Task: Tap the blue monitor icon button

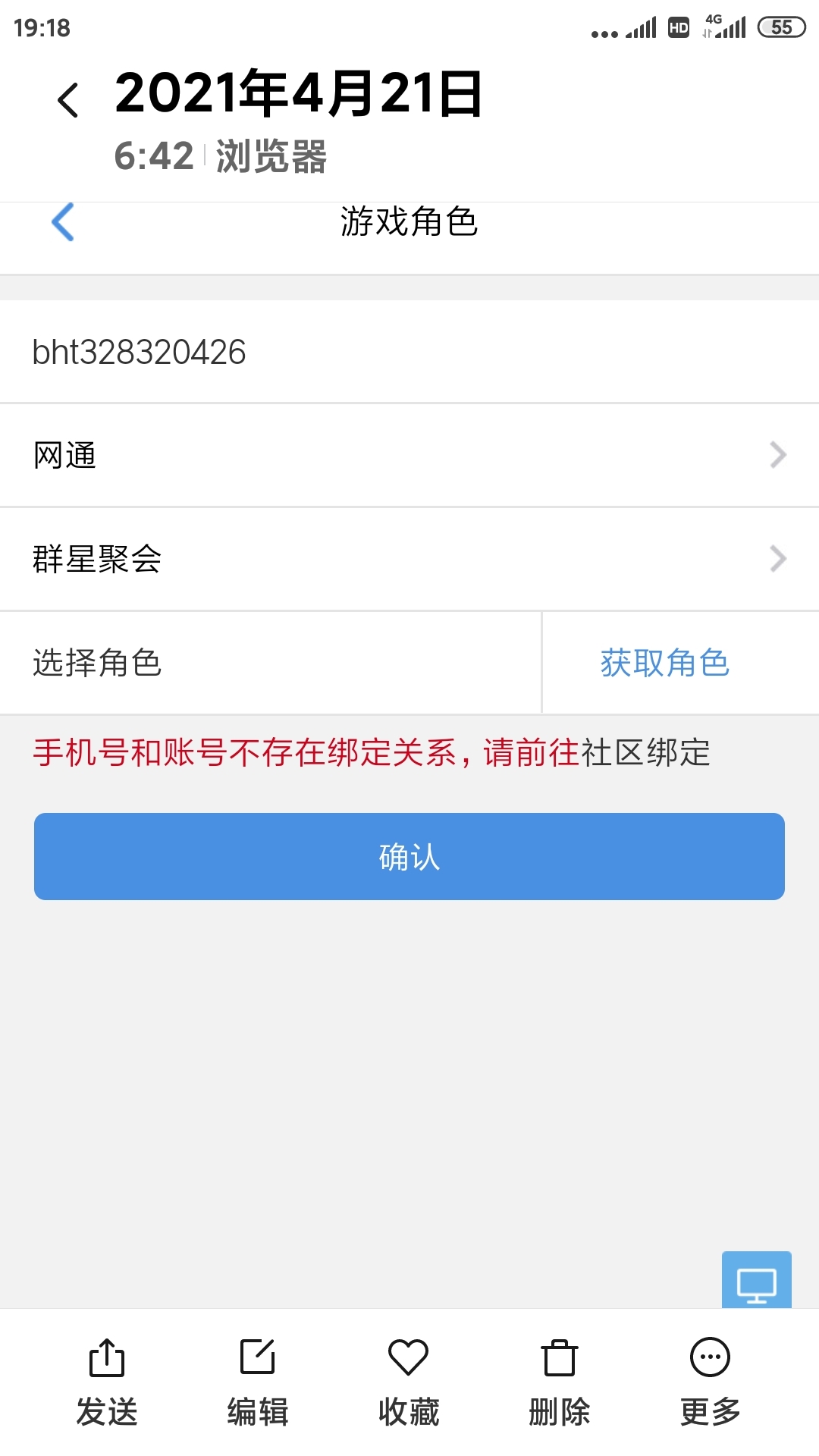Action: click(757, 1280)
